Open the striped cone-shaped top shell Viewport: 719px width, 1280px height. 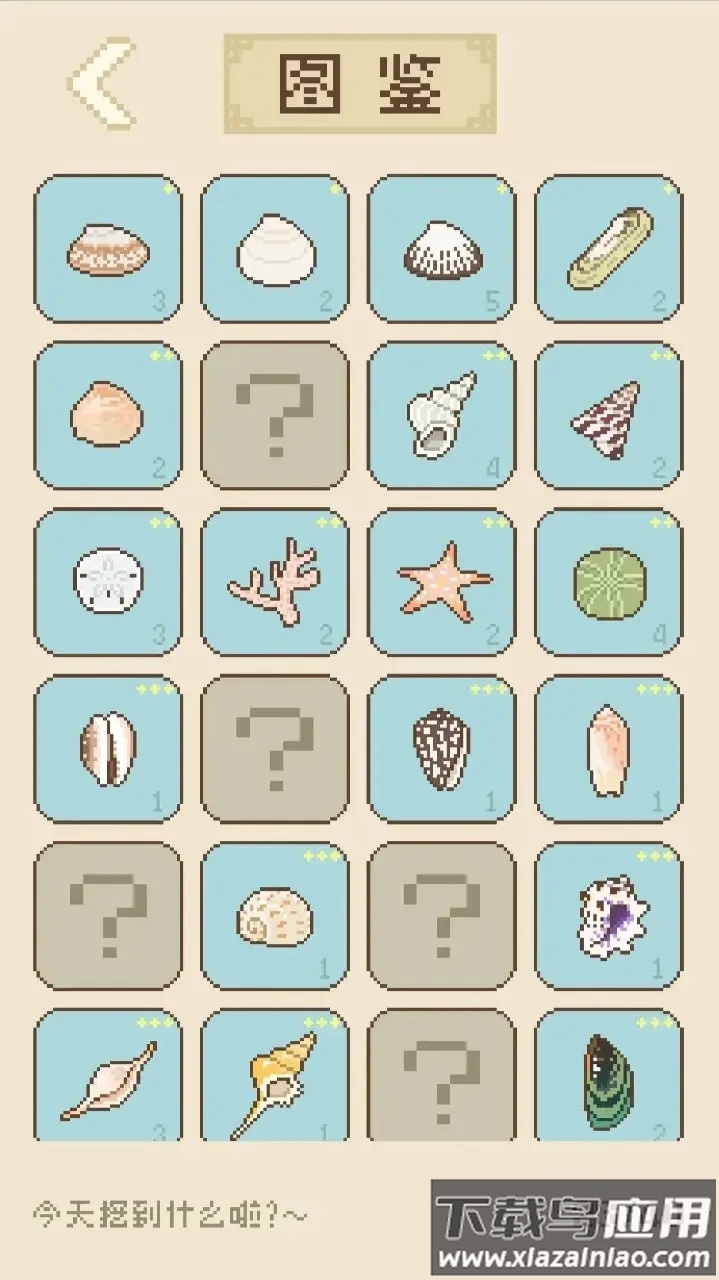[x=609, y=415]
